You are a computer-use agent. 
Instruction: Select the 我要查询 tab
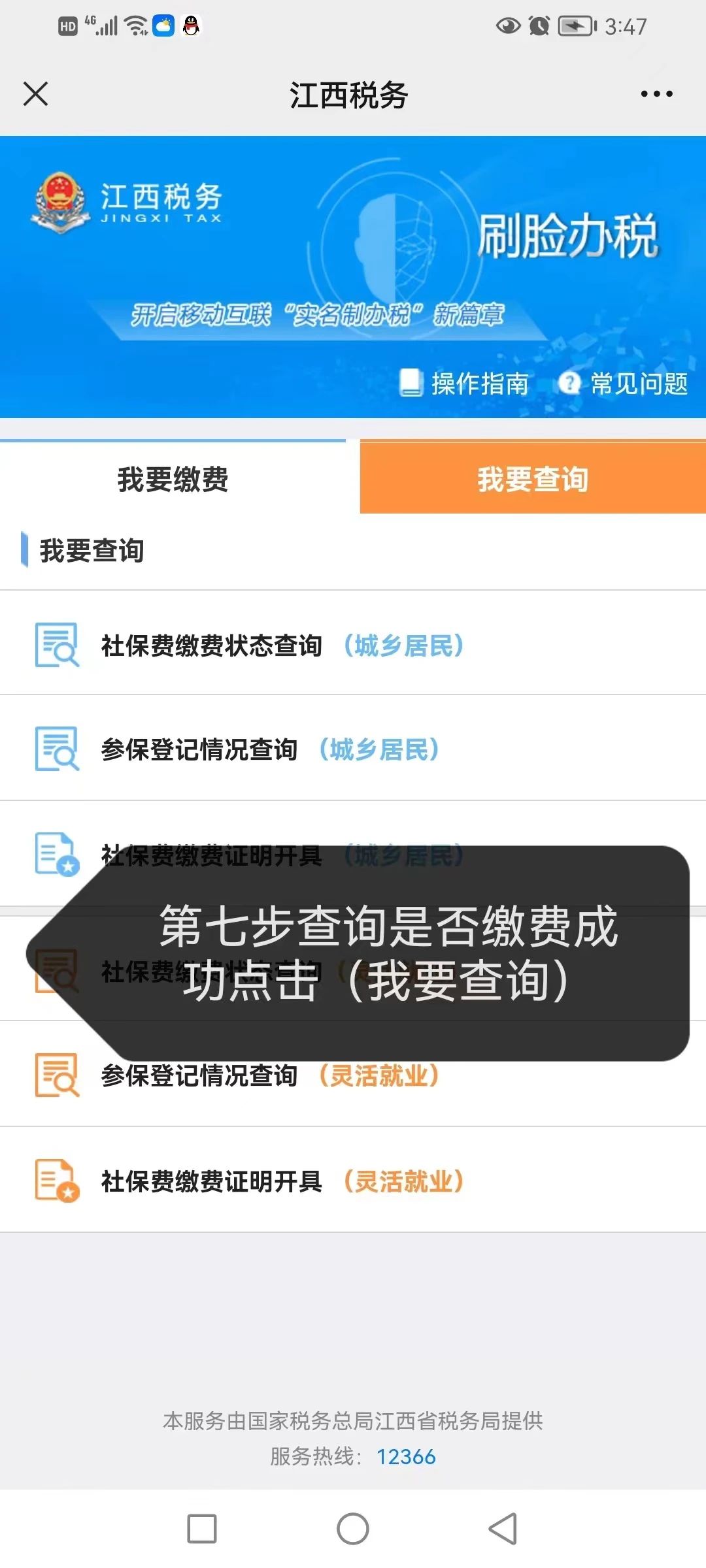532,479
